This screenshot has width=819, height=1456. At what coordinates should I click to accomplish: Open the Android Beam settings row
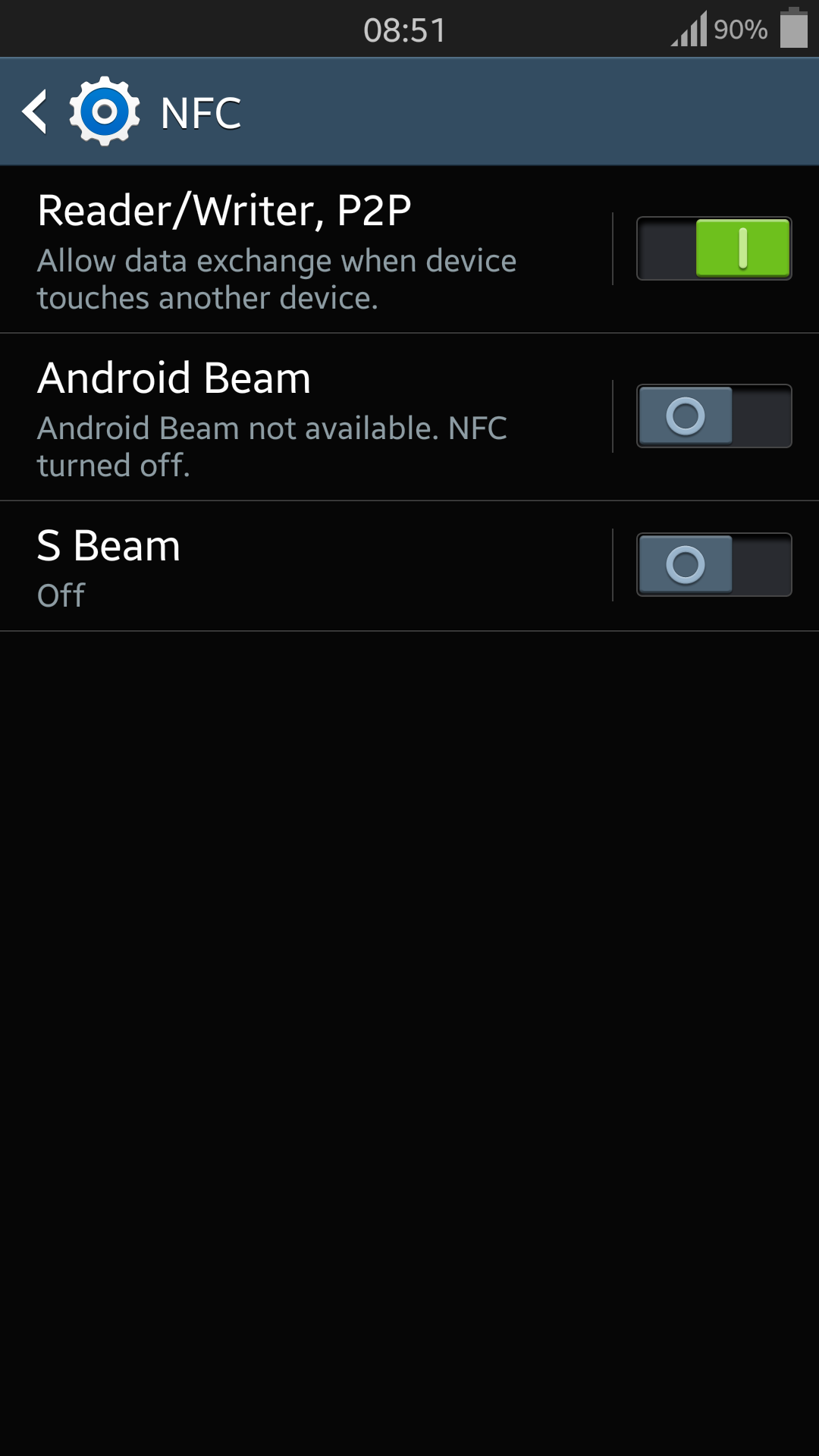point(306,417)
